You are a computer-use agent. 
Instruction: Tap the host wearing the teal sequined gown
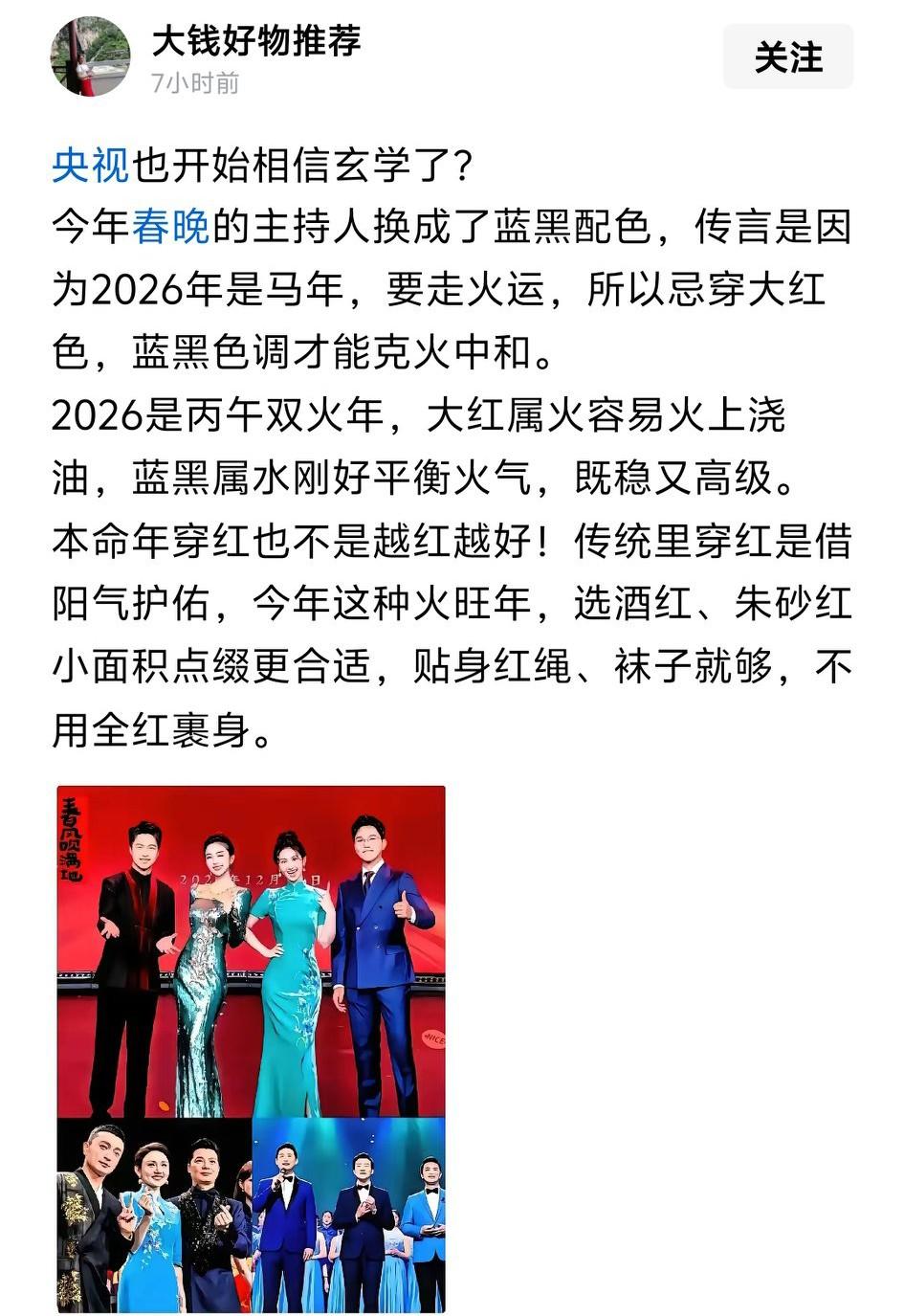click(x=212, y=957)
